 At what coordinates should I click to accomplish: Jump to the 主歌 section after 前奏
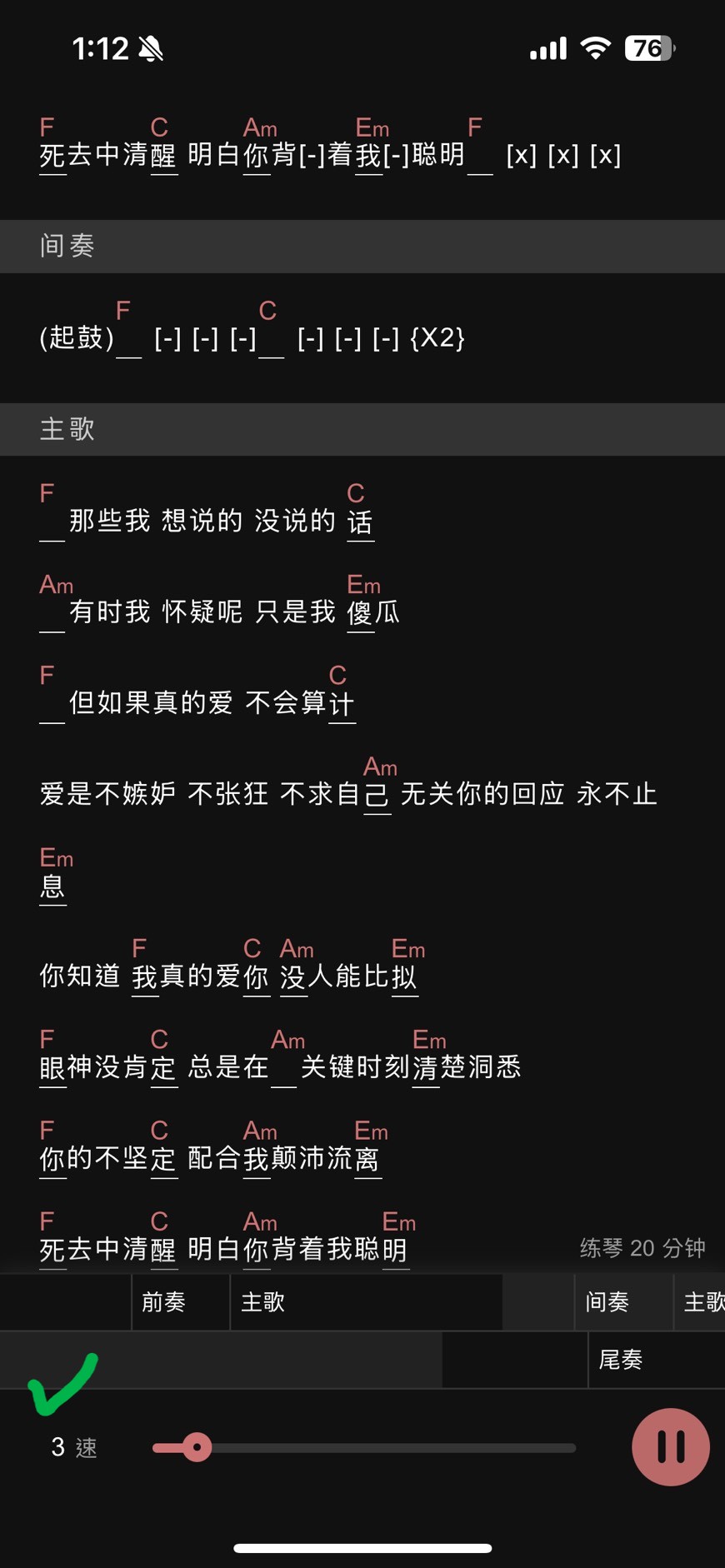367,1301
